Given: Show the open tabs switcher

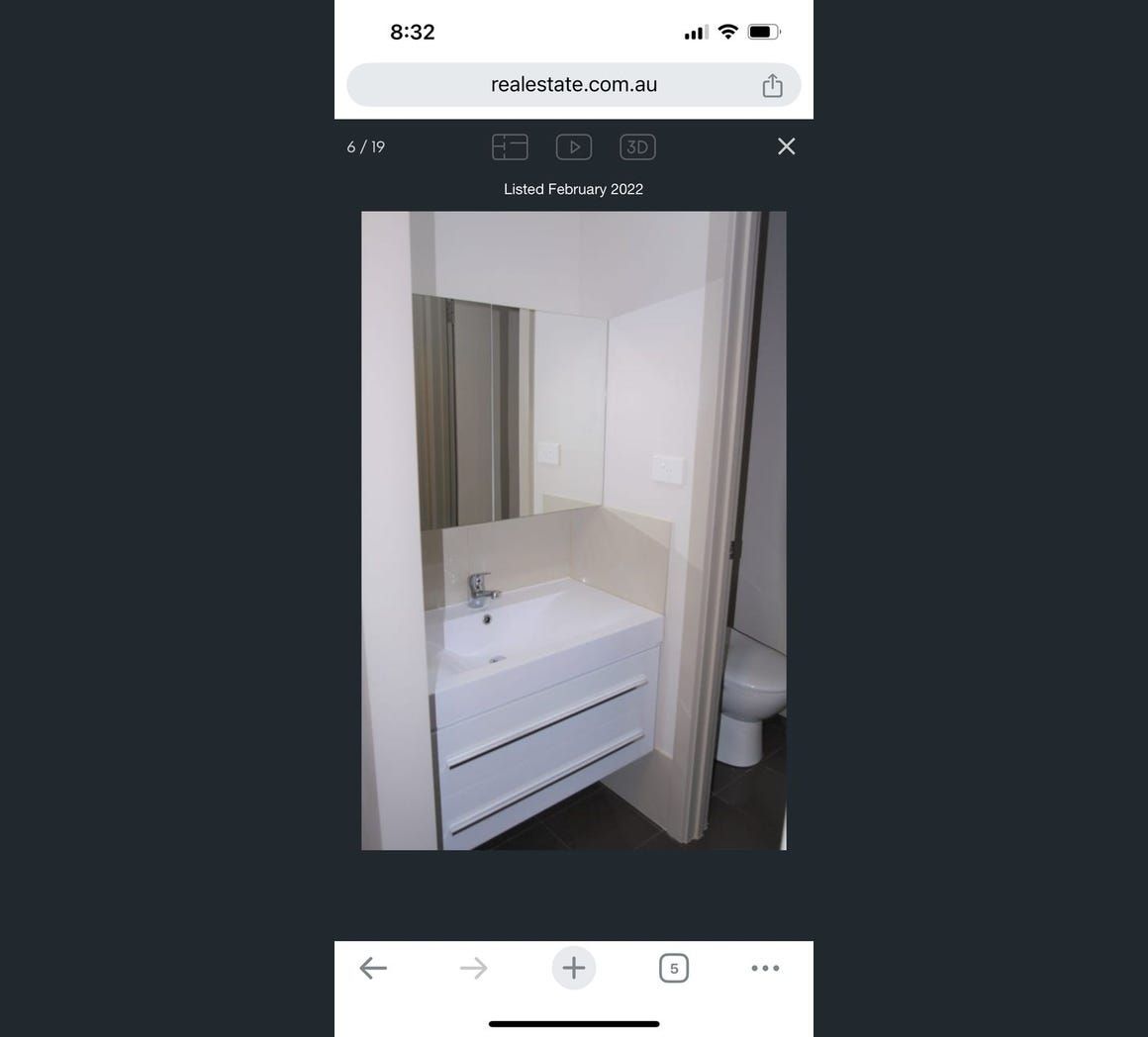Looking at the screenshot, I should 674,968.
